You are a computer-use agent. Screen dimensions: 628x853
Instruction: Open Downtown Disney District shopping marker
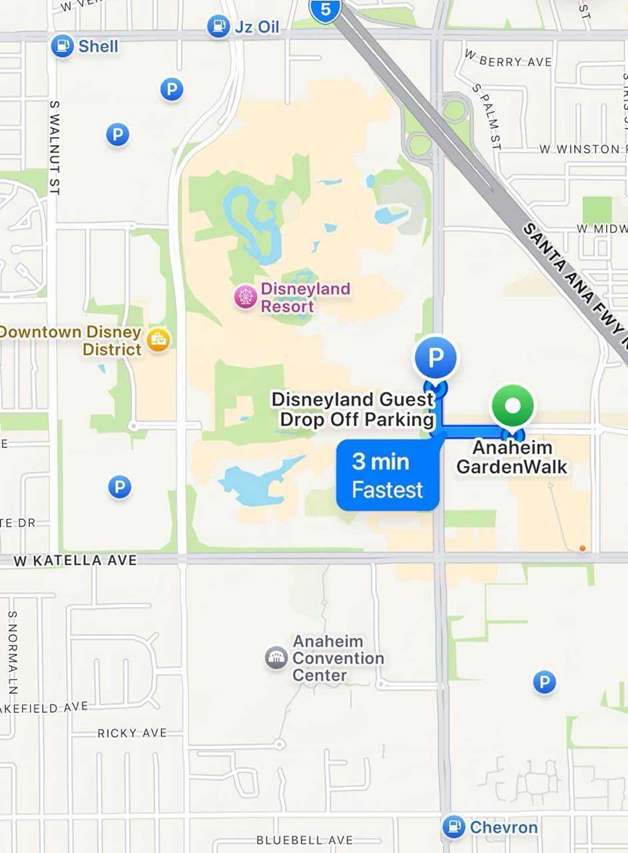click(x=158, y=340)
